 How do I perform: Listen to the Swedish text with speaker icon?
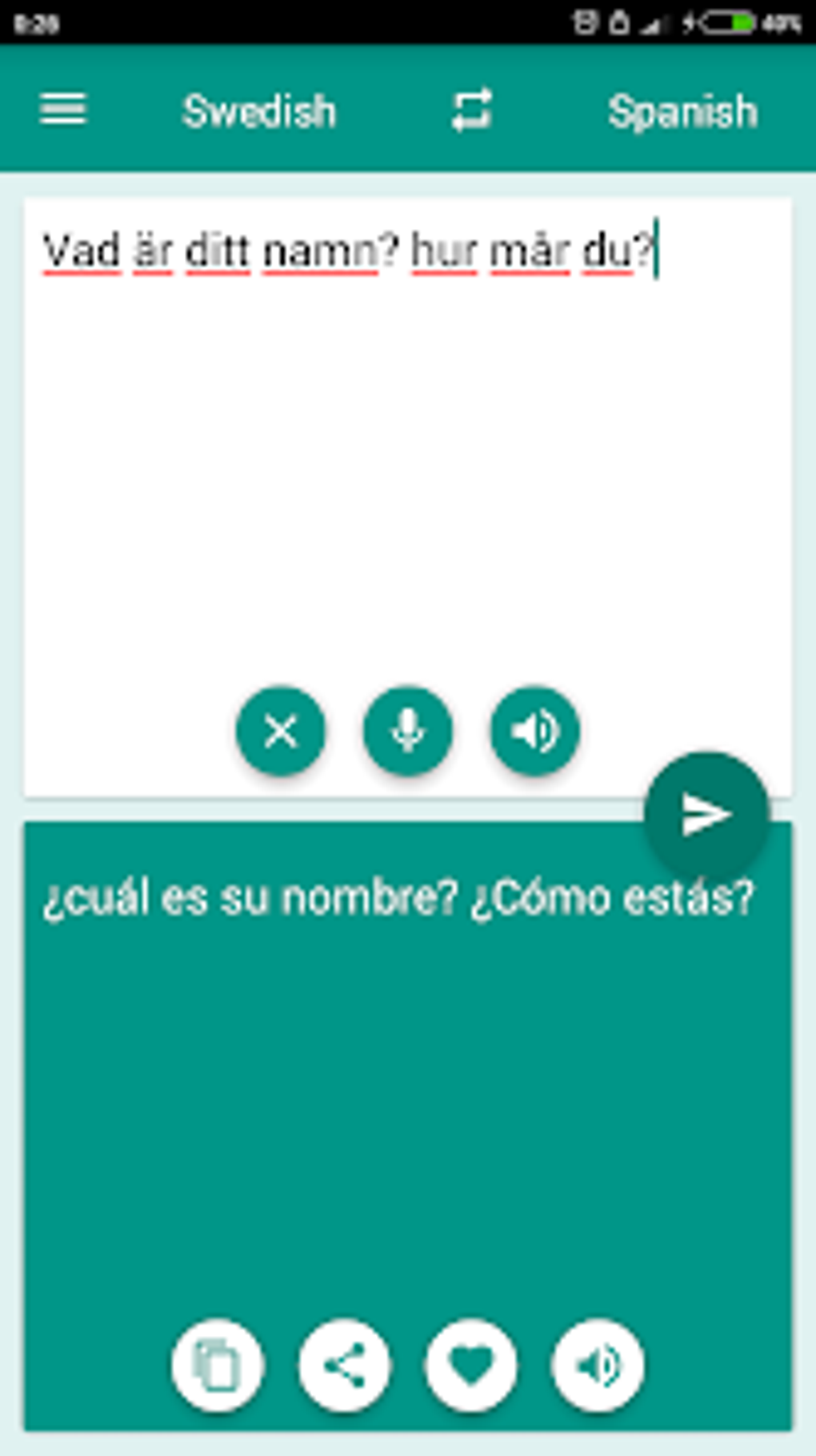point(534,731)
